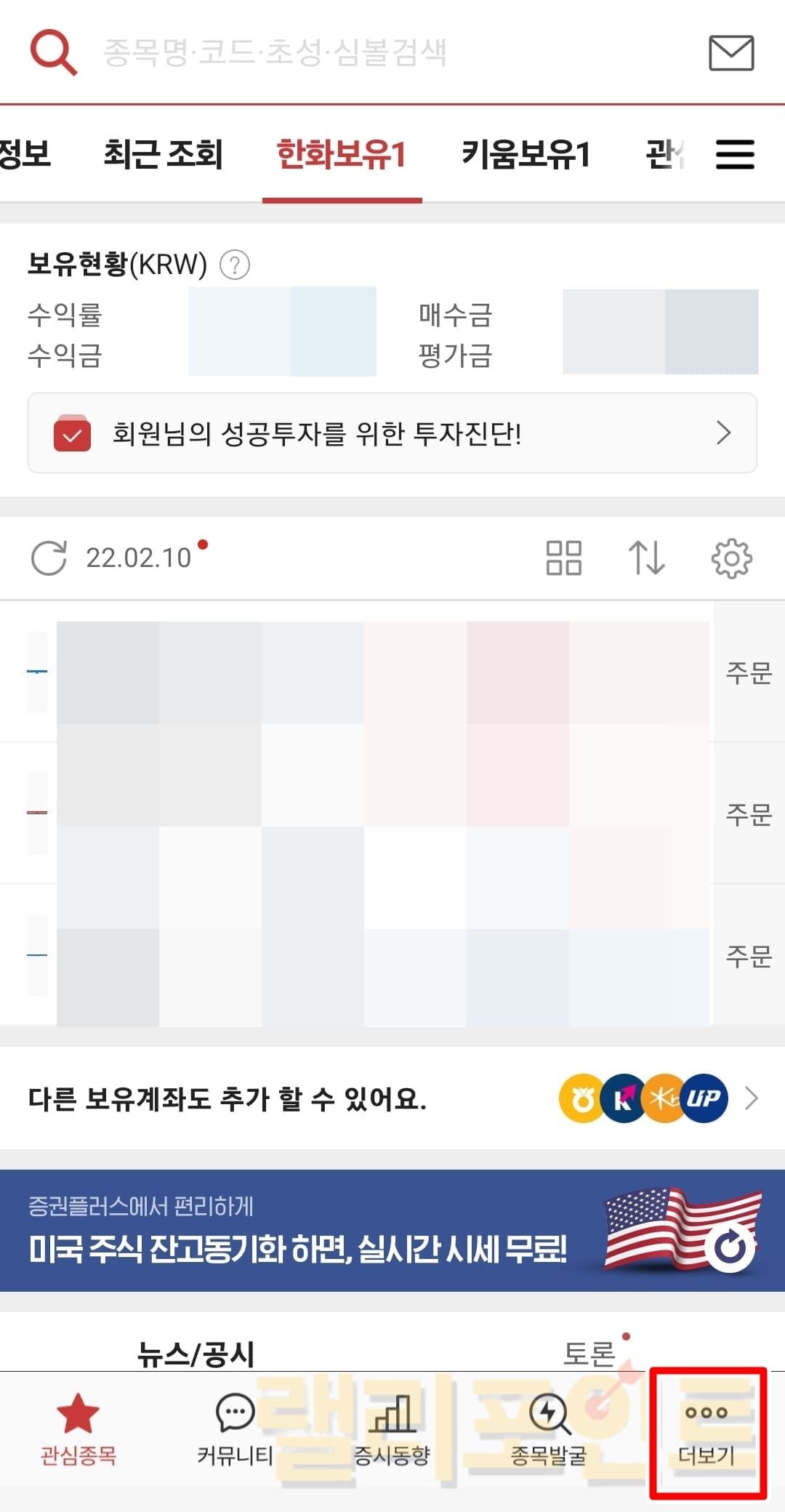This screenshot has height=1512, width=785.
Task: Show help for 보유현황(KRW)
Action: pyautogui.click(x=235, y=265)
